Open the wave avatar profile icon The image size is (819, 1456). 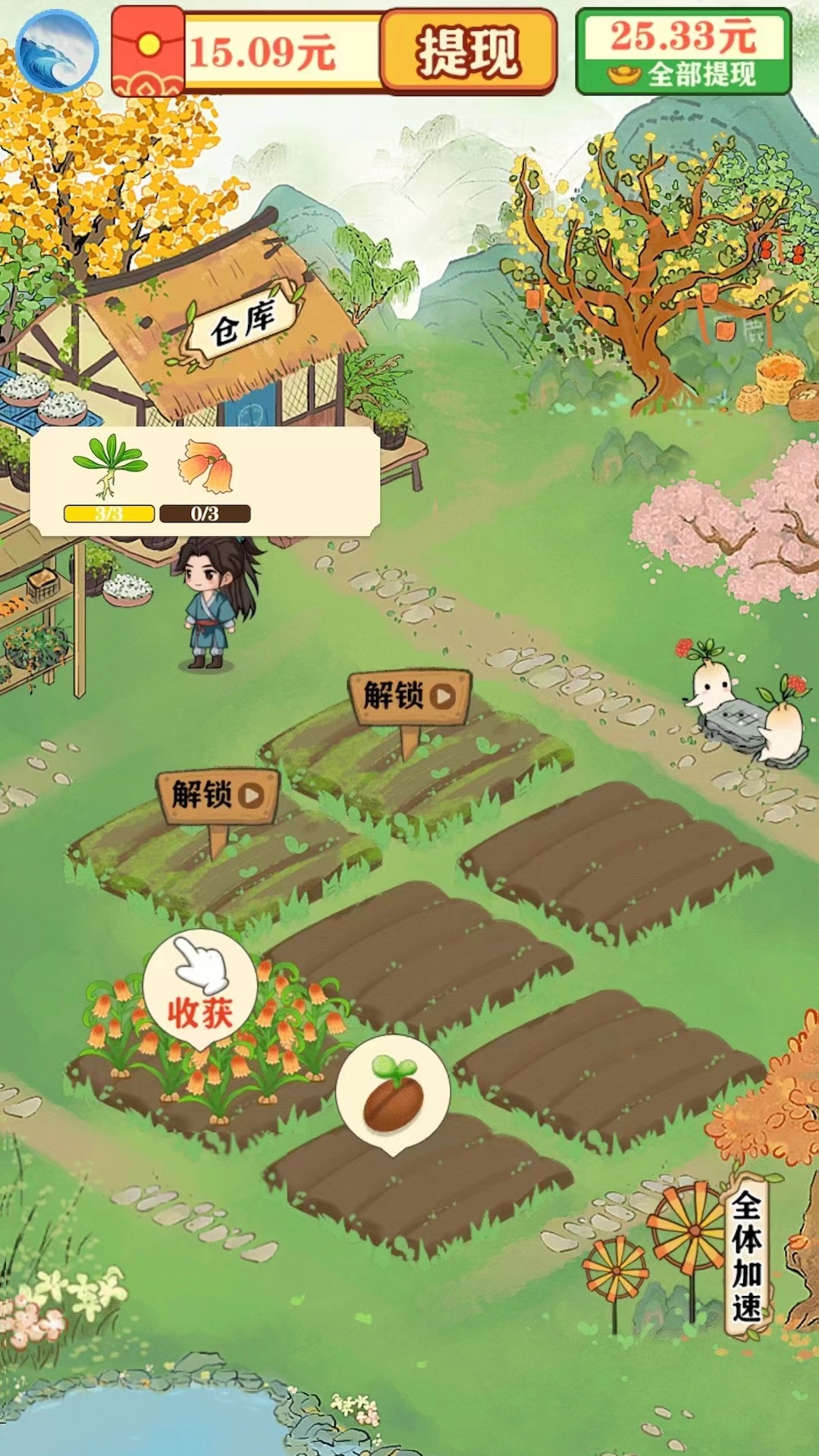[57, 51]
